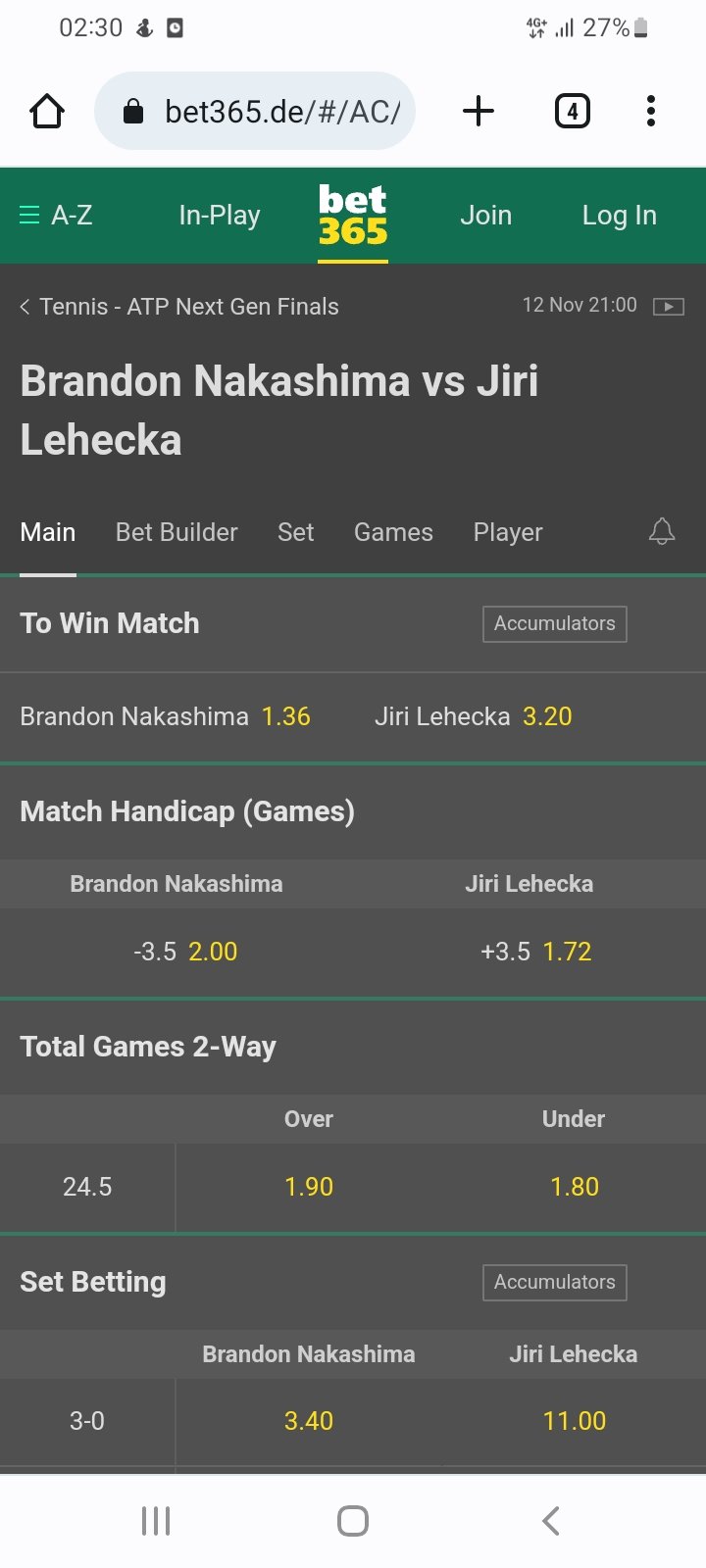Switch to the Bet Builder tab
The image size is (706, 1568).
[176, 532]
